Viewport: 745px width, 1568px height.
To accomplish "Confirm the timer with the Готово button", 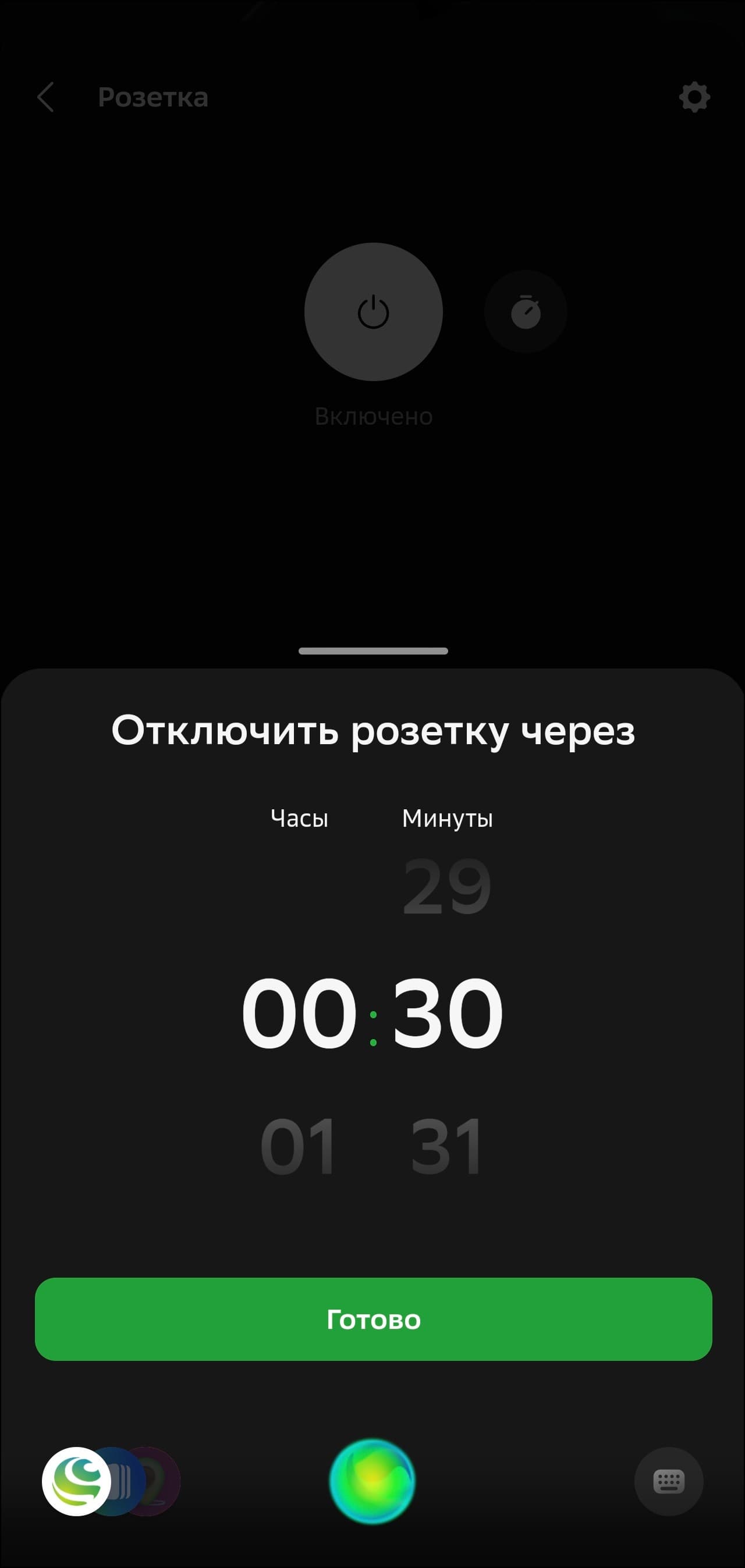I will 373,1319.
